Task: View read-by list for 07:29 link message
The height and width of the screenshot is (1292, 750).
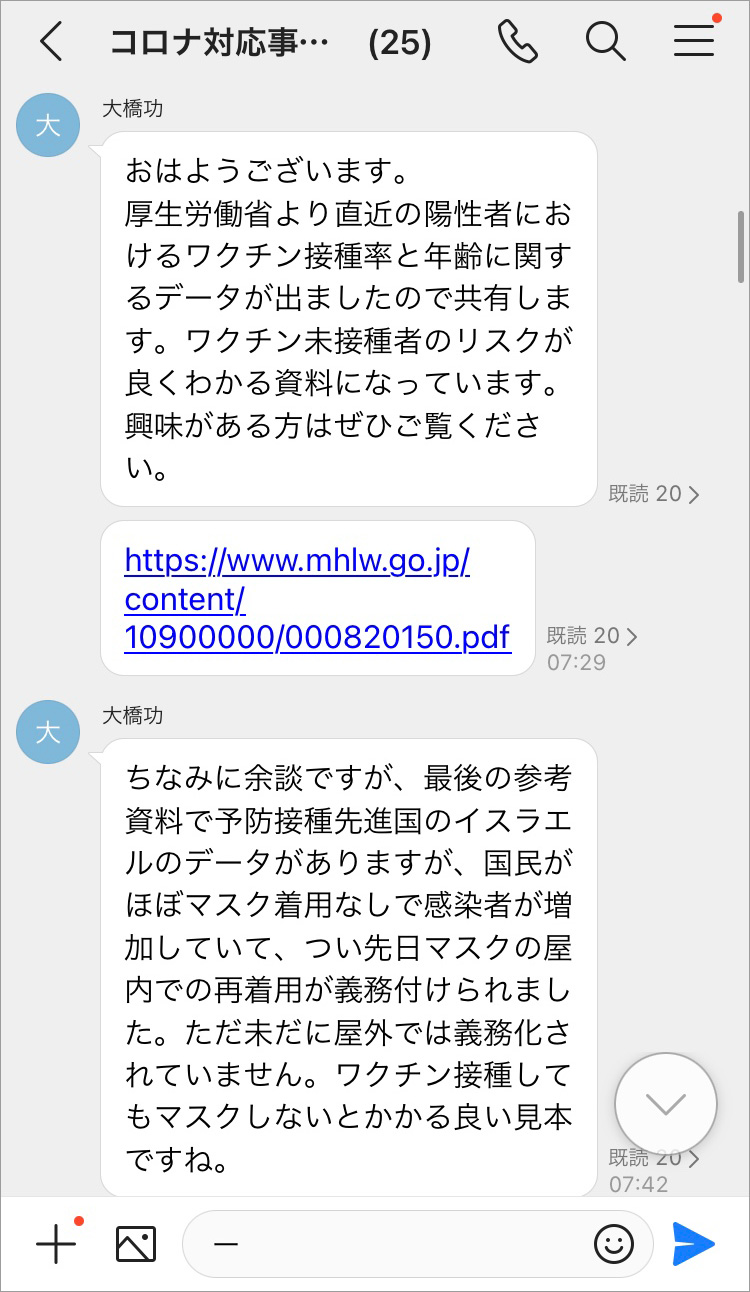Action: [592, 636]
